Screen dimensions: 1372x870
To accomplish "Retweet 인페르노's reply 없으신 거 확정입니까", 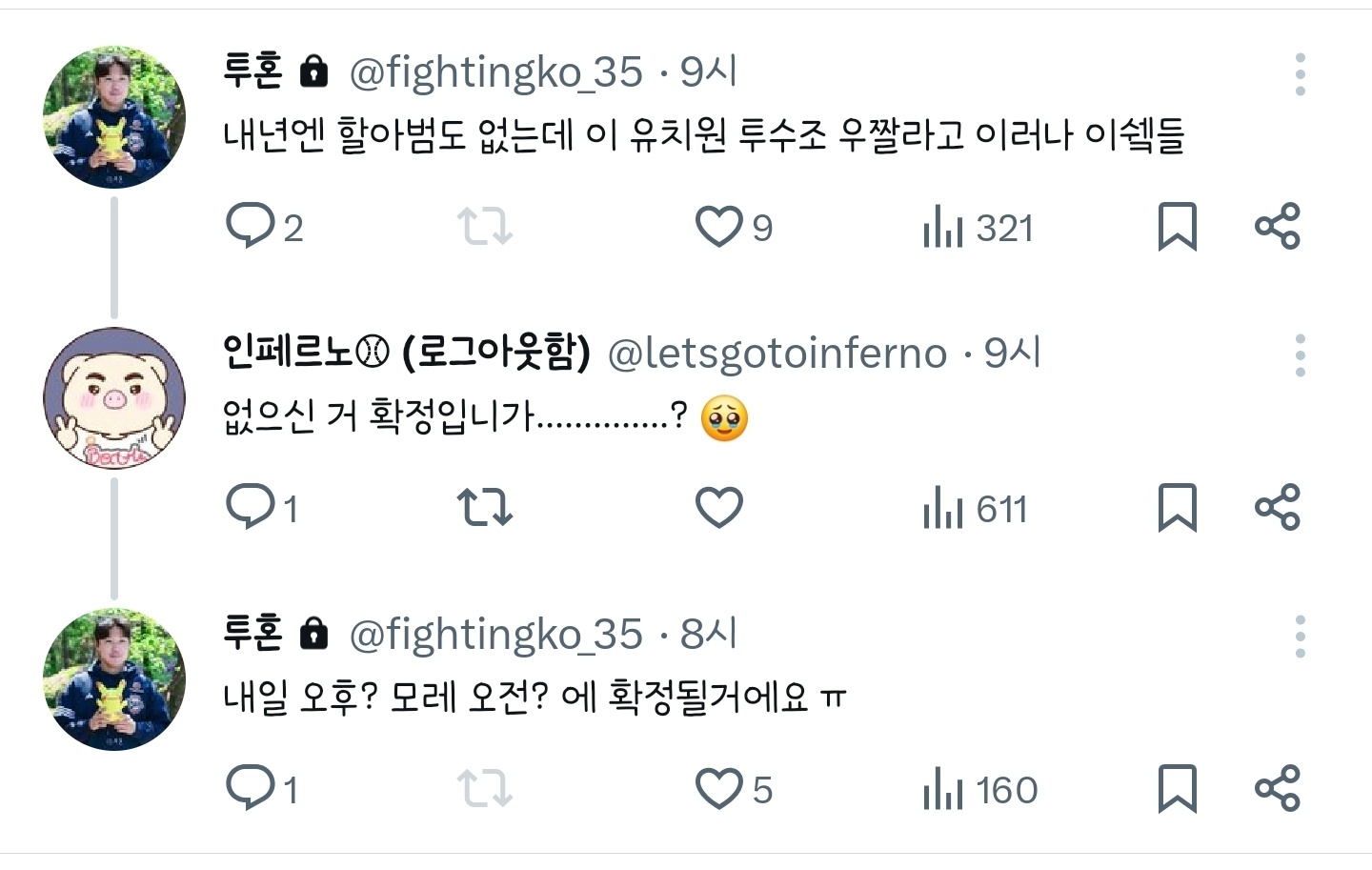I will click(x=484, y=507).
